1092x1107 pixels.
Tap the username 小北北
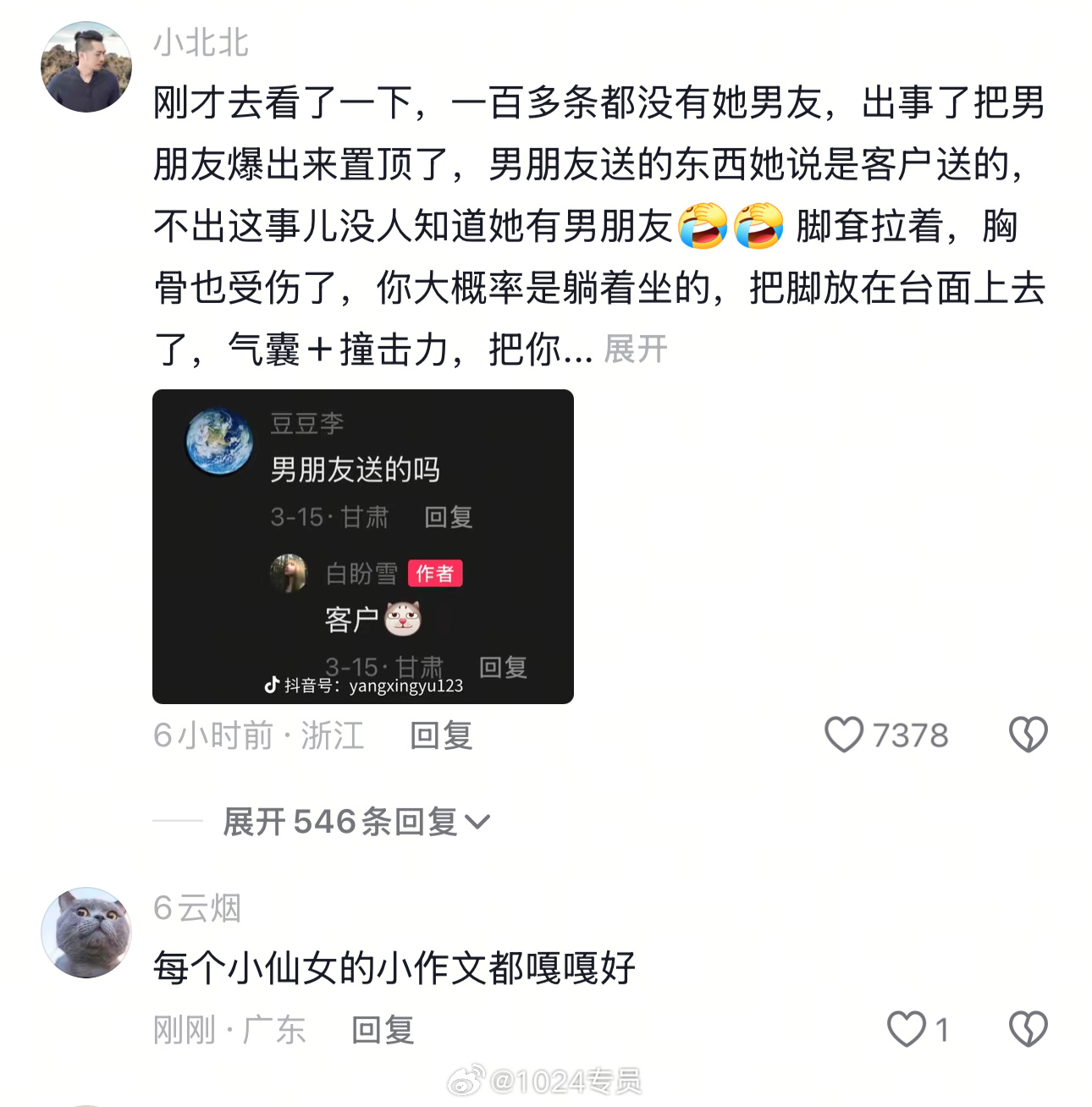tap(201, 42)
